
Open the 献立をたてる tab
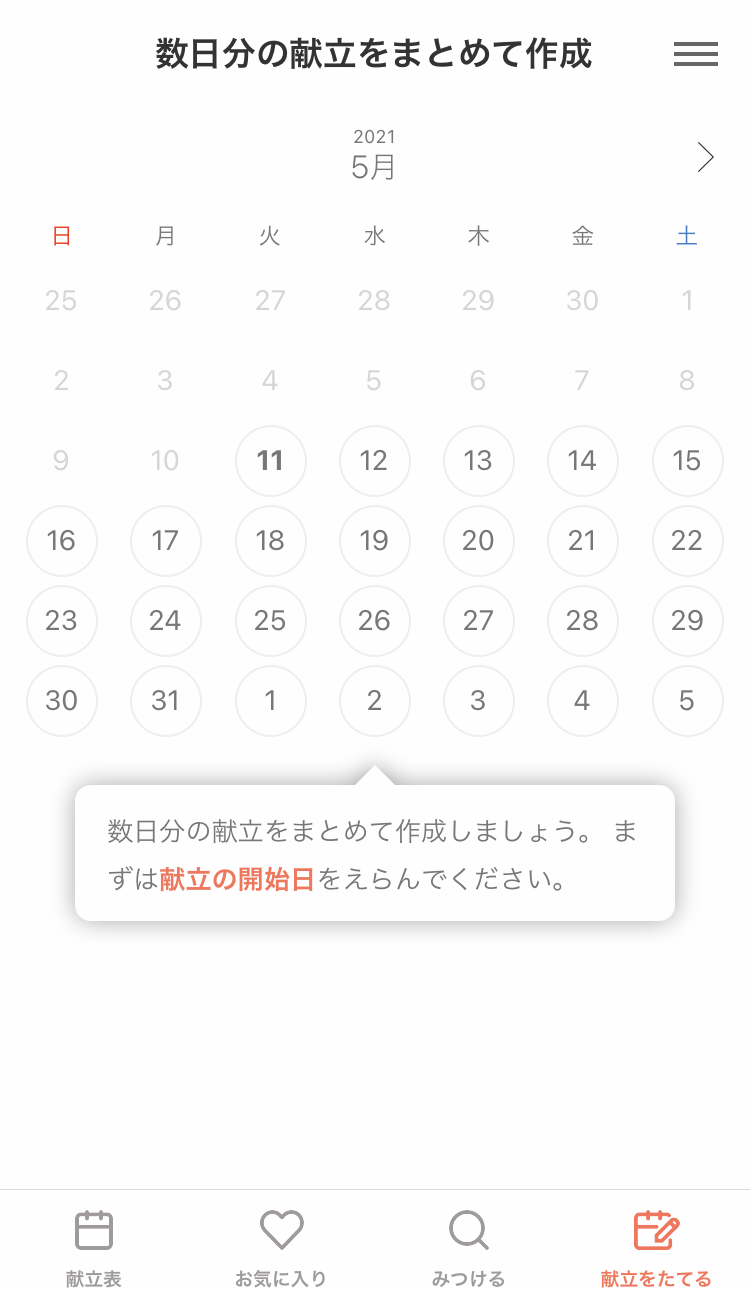pos(656,1247)
